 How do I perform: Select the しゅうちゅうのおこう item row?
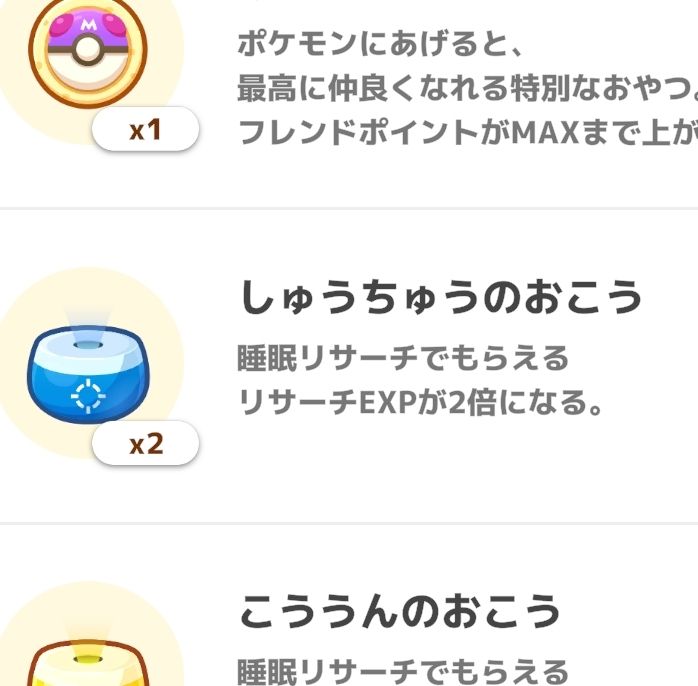point(349,366)
